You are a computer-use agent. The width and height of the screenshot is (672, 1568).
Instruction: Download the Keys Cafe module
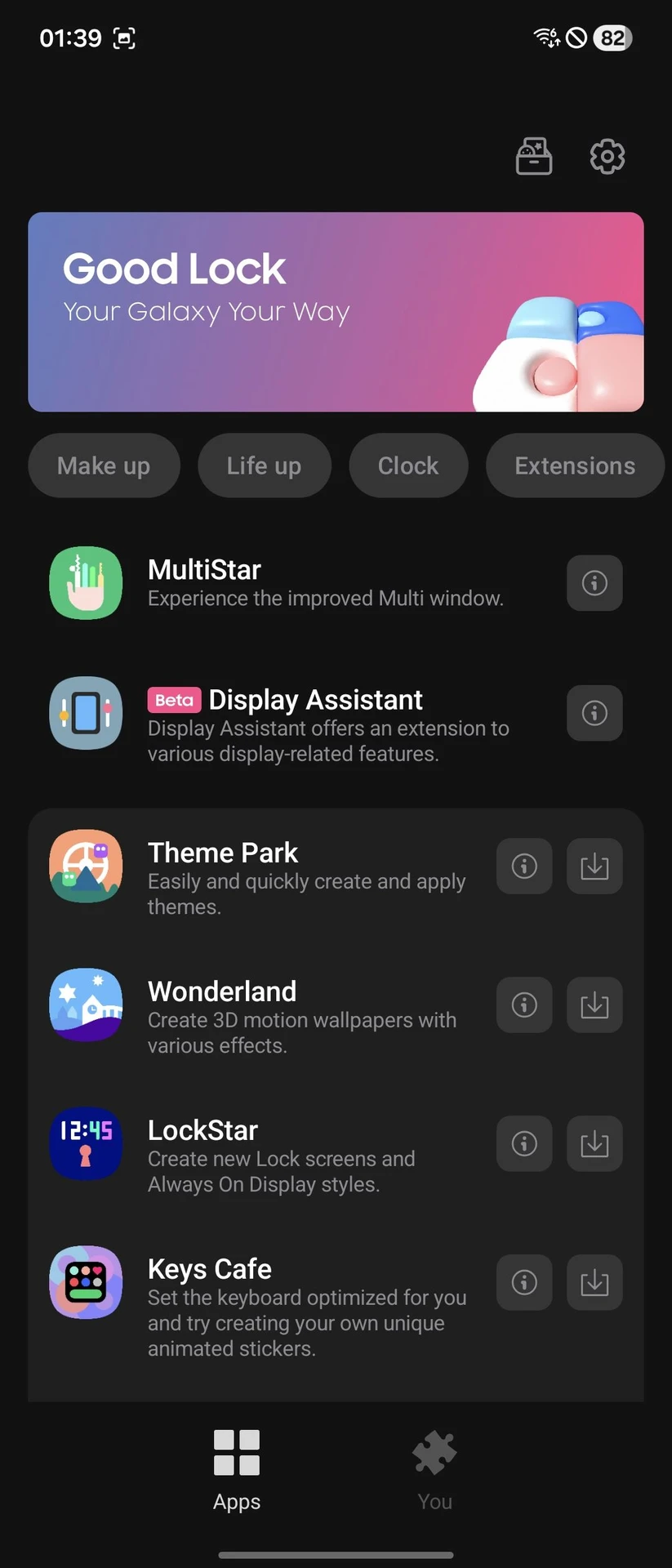click(x=594, y=1282)
